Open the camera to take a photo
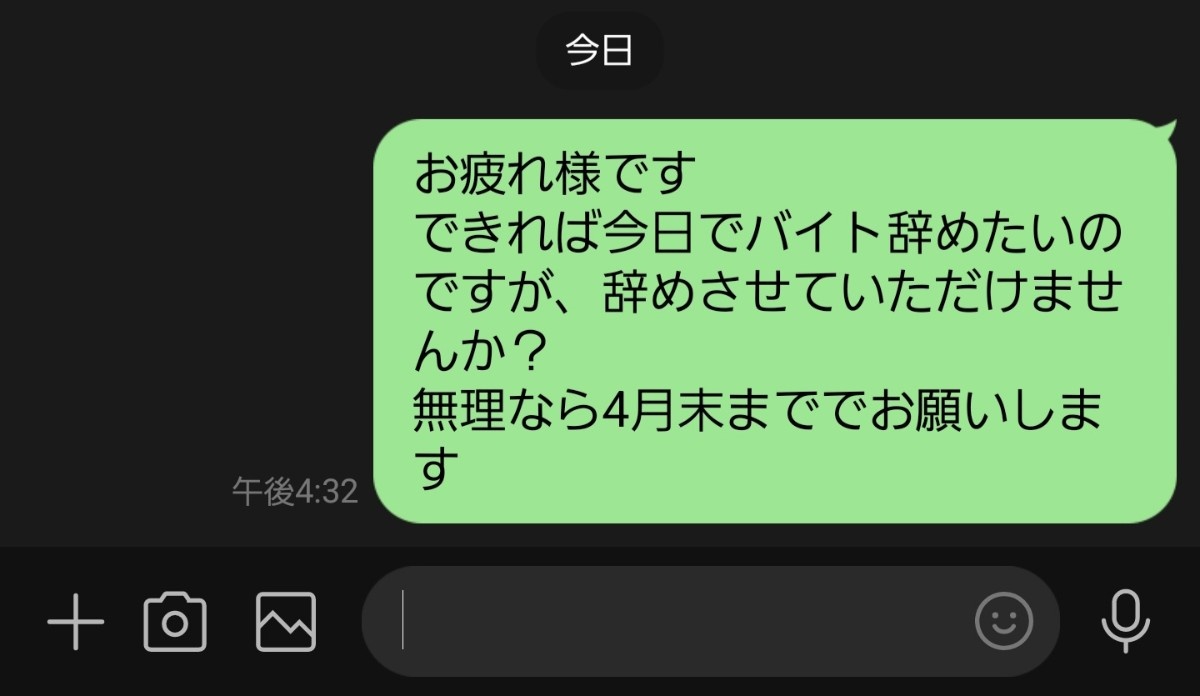Image resolution: width=1200 pixels, height=696 pixels. (175, 621)
